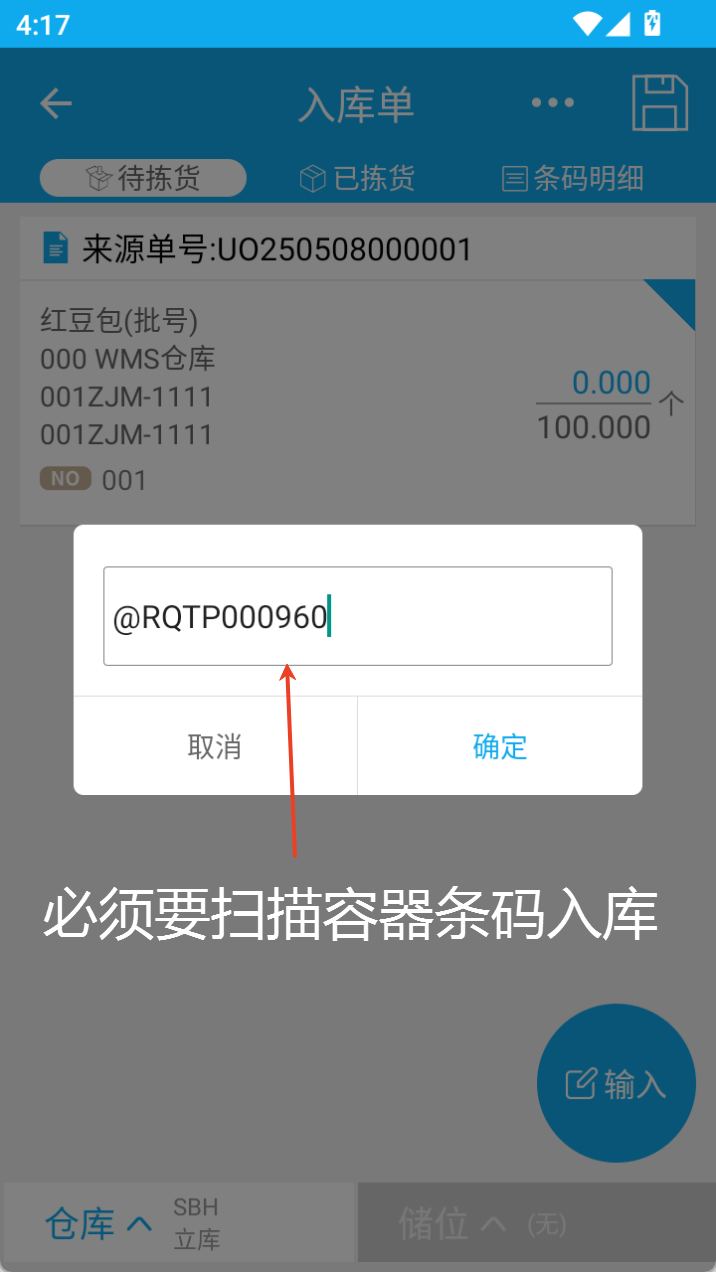
Task: Cancel the dialog with 取消
Action: point(215,746)
